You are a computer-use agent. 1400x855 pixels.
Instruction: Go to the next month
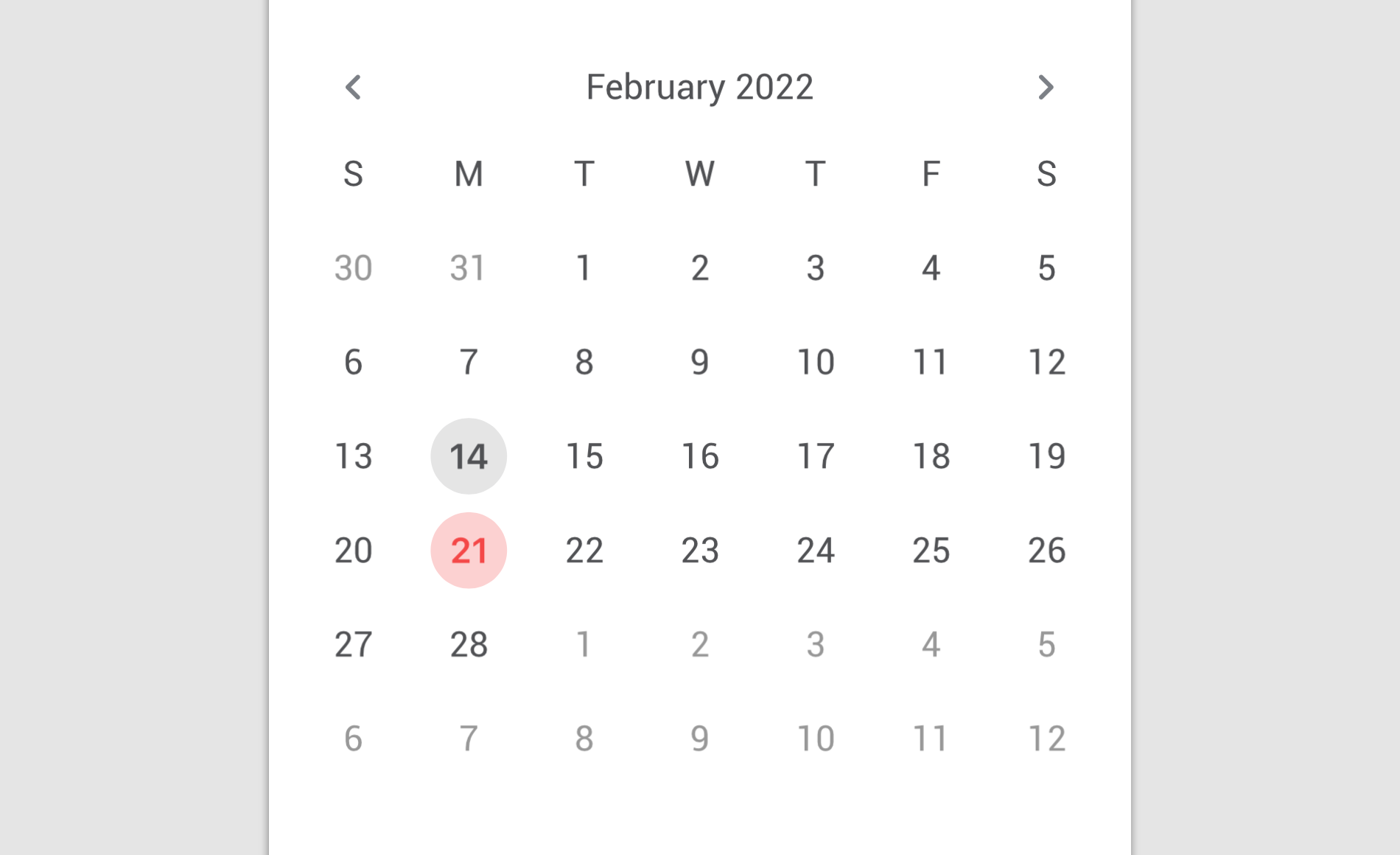tap(1046, 87)
